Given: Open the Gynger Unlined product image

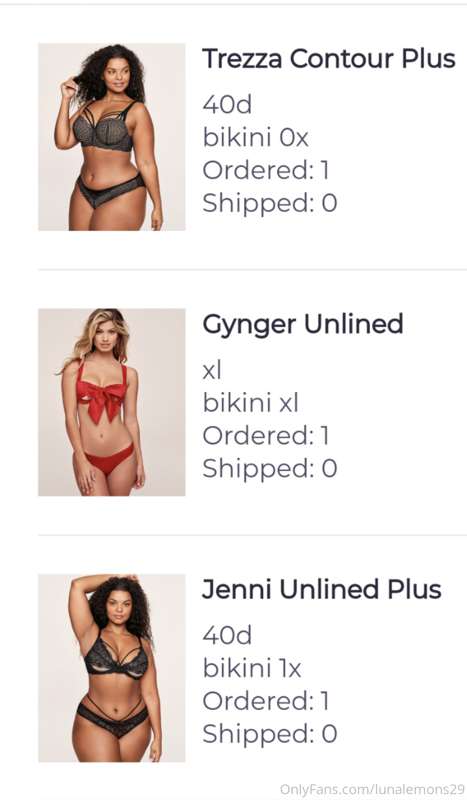Looking at the screenshot, I should (112, 402).
